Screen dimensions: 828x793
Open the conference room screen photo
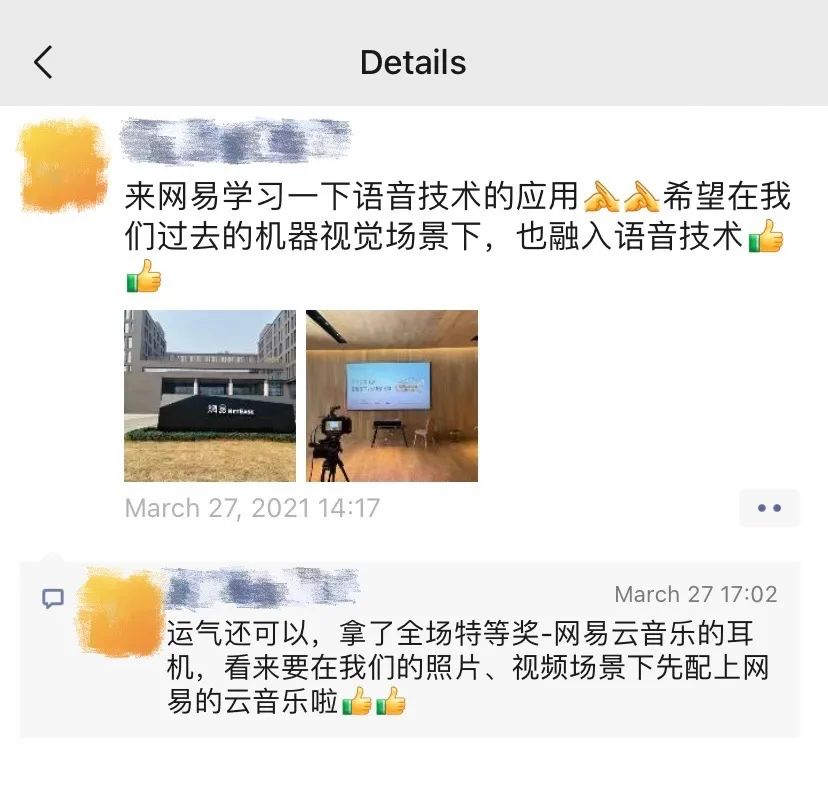pos(392,396)
